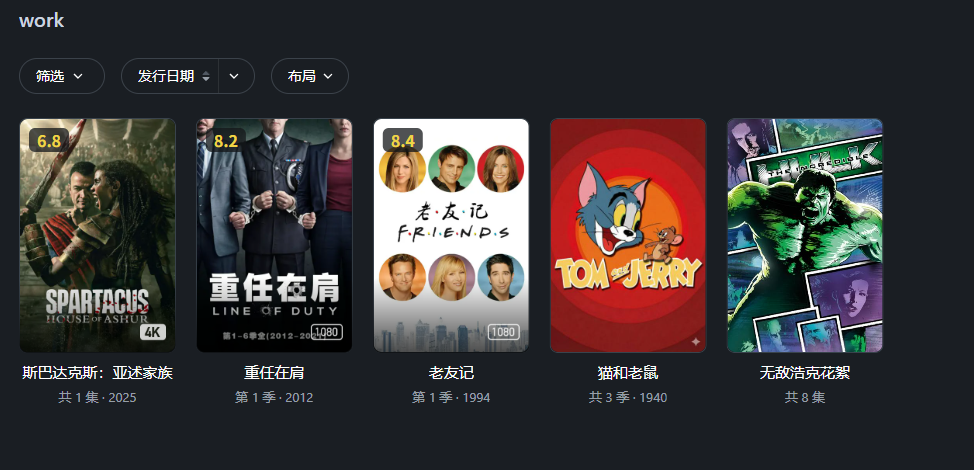Toggle sort direction on 发行日期

tap(205, 76)
